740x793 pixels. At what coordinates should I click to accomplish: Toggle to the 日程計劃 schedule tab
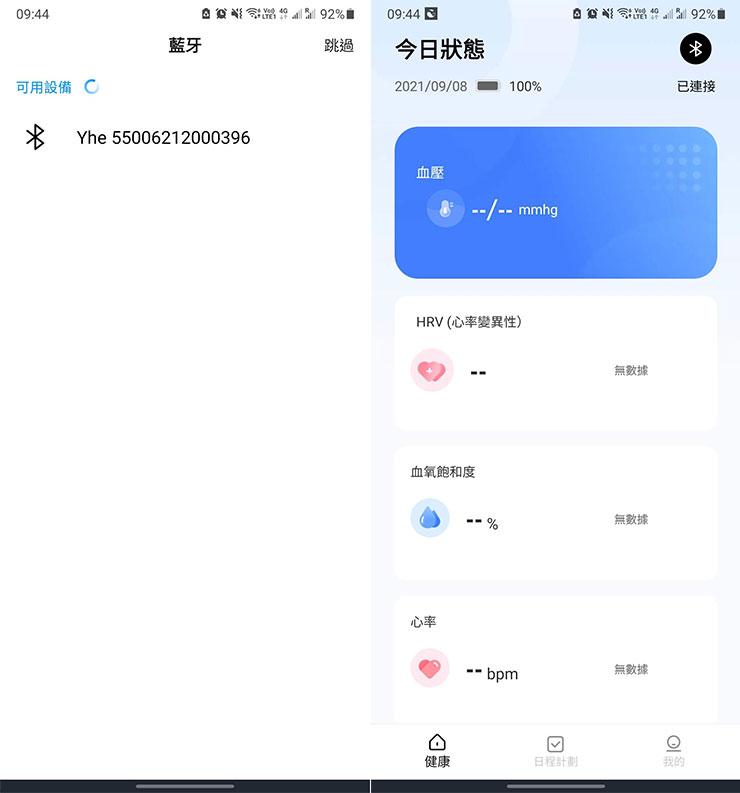555,749
